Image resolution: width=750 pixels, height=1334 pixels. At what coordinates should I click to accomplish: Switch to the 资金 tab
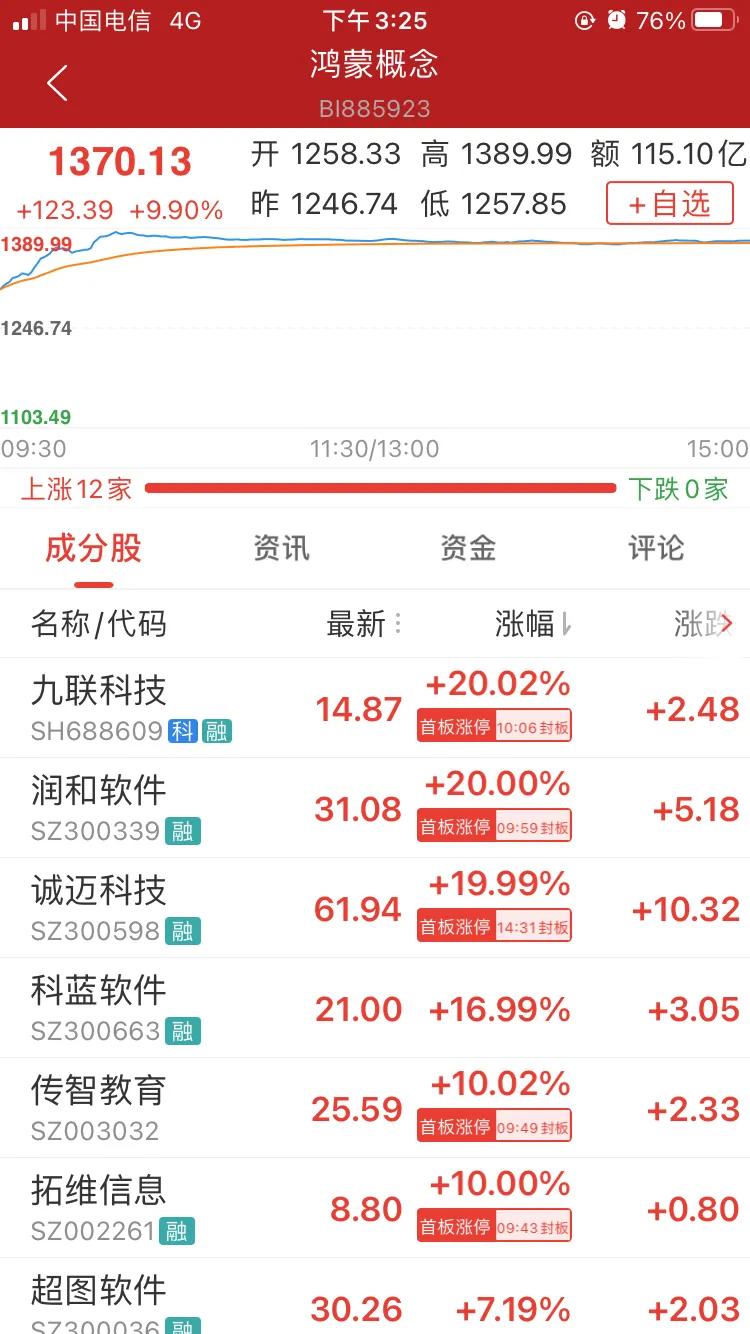[x=468, y=548]
